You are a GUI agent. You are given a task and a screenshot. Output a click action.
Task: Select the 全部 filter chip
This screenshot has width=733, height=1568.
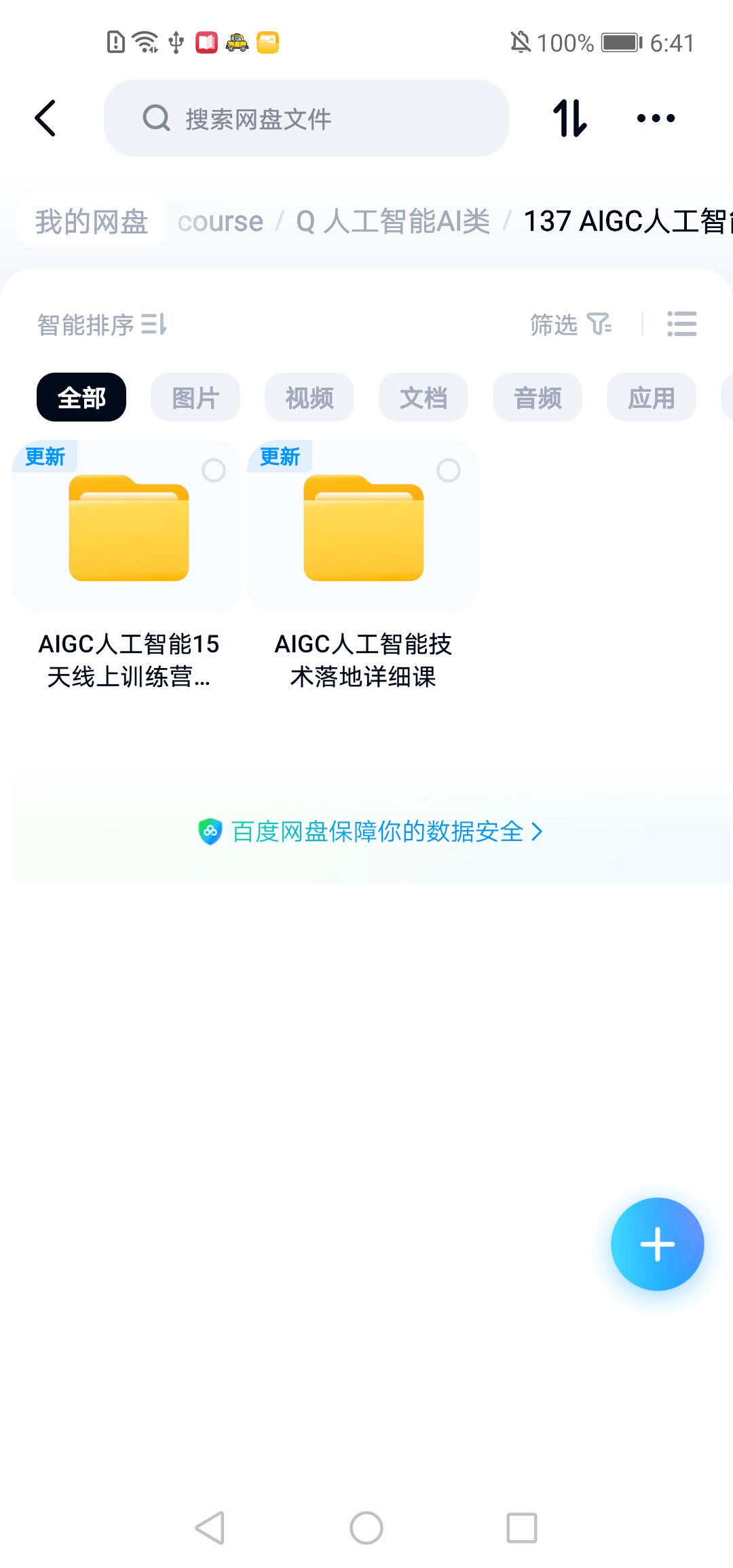point(81,397)
